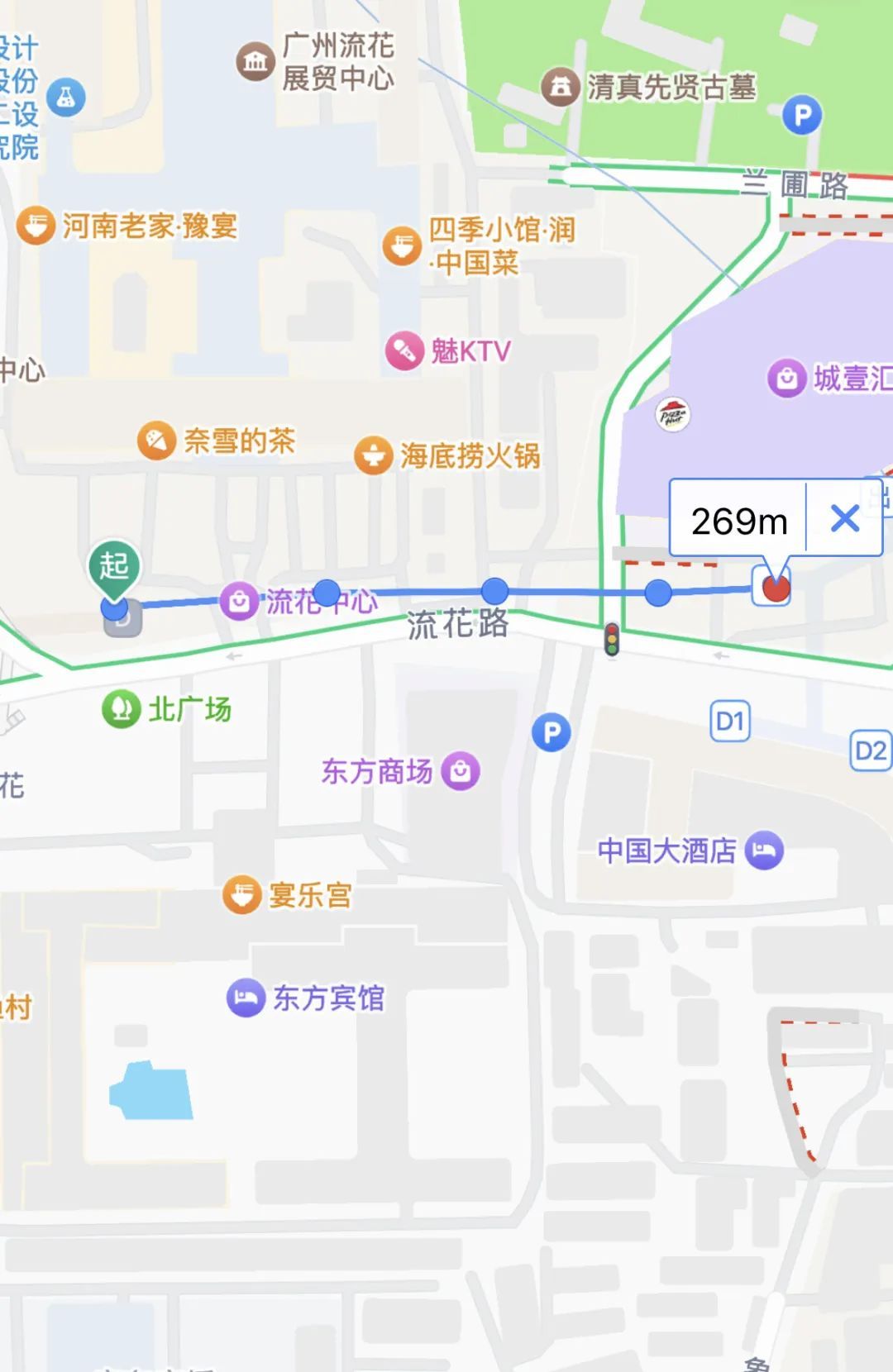Viewport: 893px width, 1372px height.
Task: Open the 中国大酒店 hotel marker
Action: pyautogui.click(x=764, y=850)
